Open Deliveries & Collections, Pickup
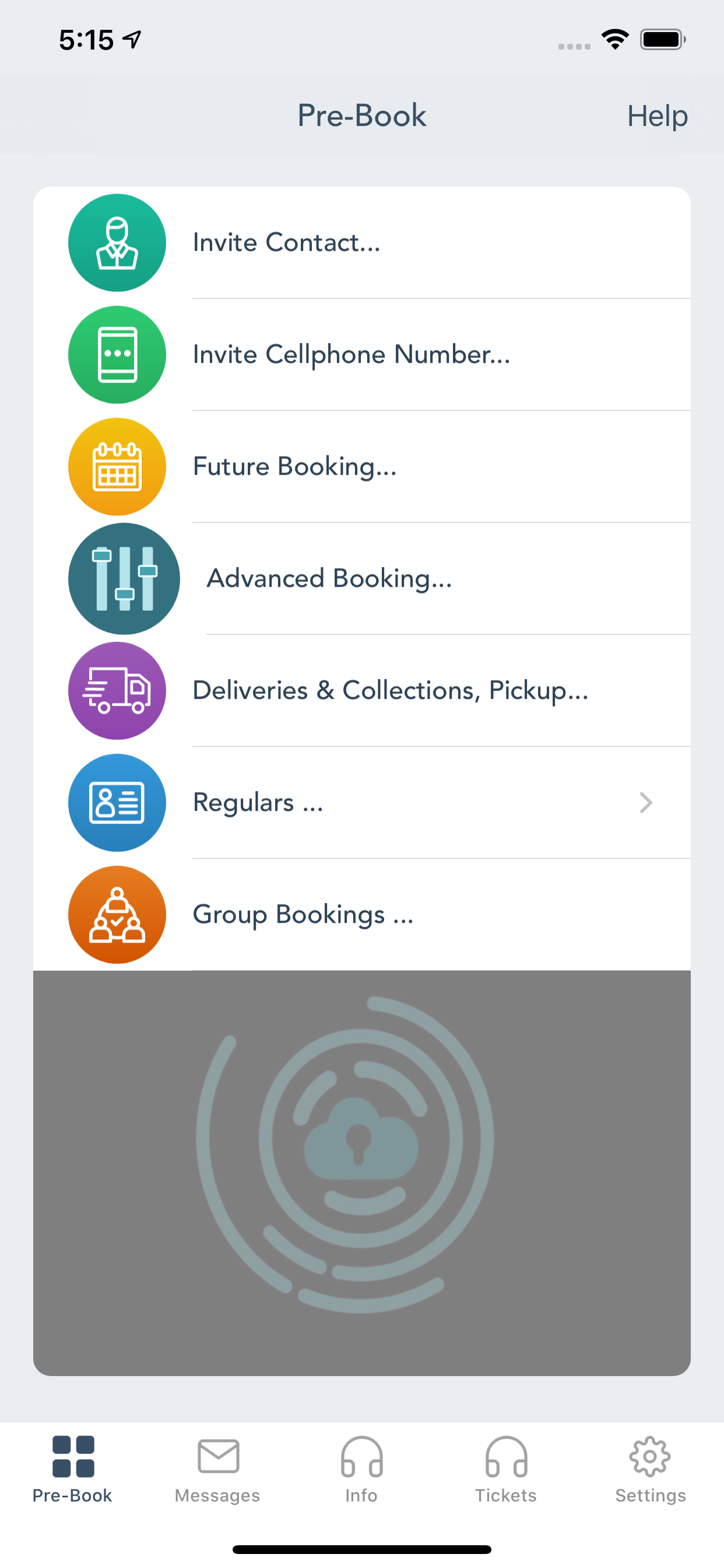The width and height of the screenshot is (724, 1568). click(361, 691)
